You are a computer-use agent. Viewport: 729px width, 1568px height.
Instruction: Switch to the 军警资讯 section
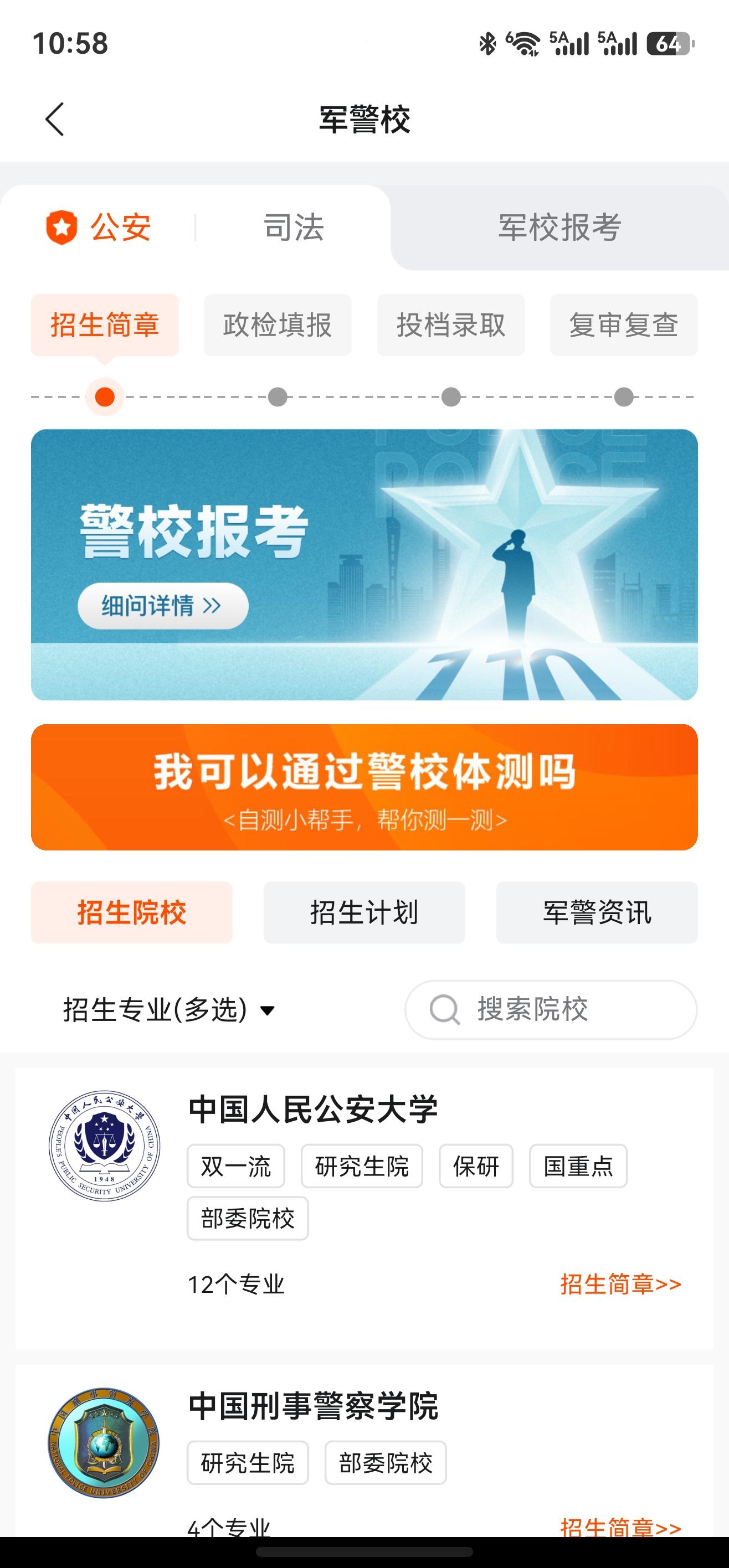[x=596, y=912]
